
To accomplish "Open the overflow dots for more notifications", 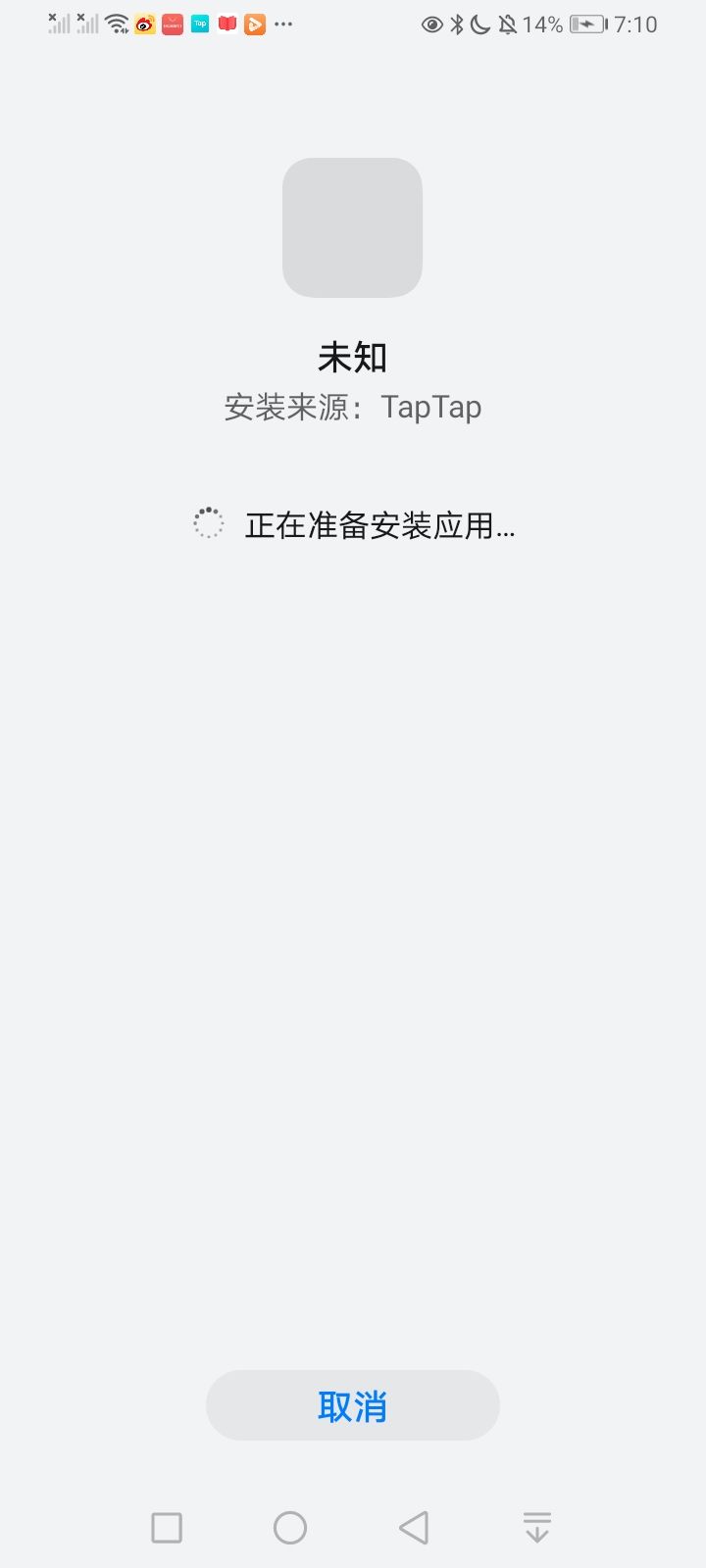I will (x=281, y=24).
